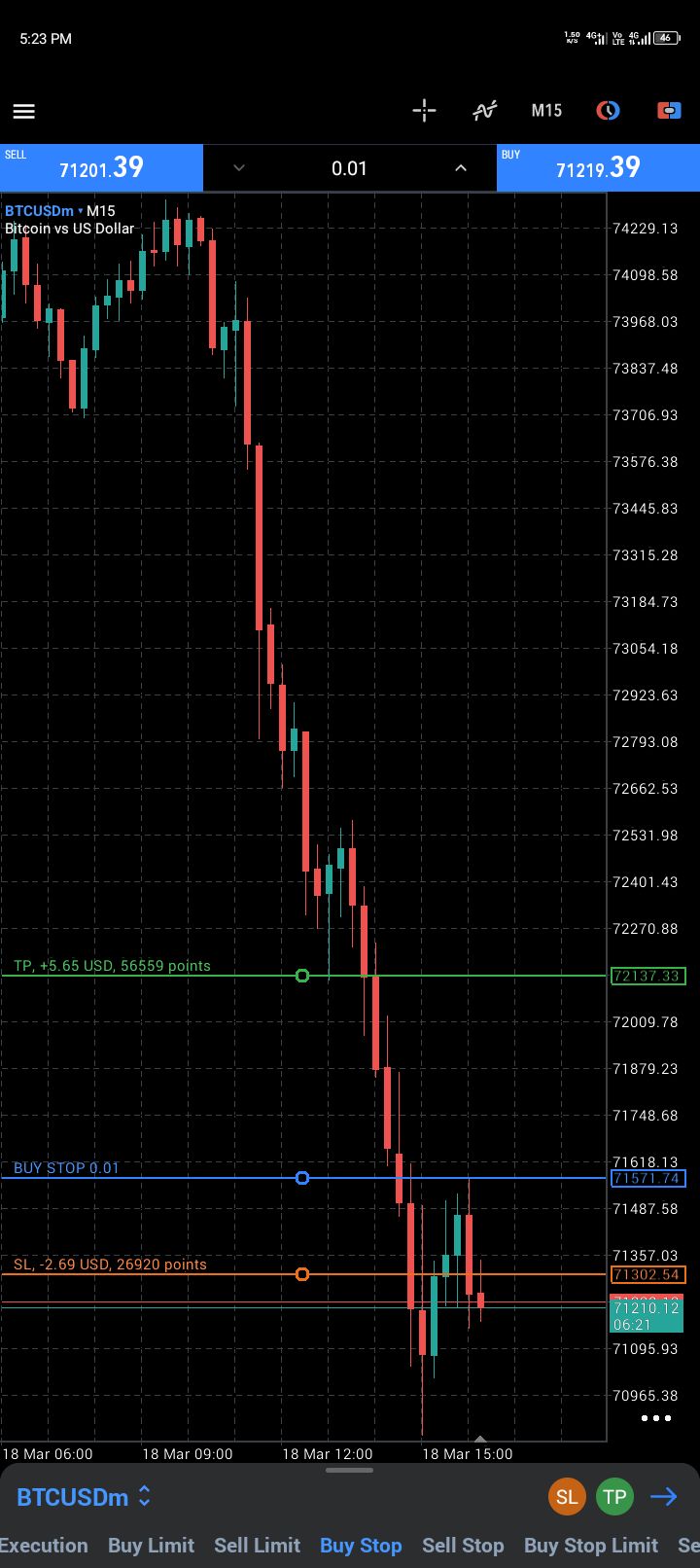
Task: Tap the BUY 71219.39 button
Action: (598, 167)
